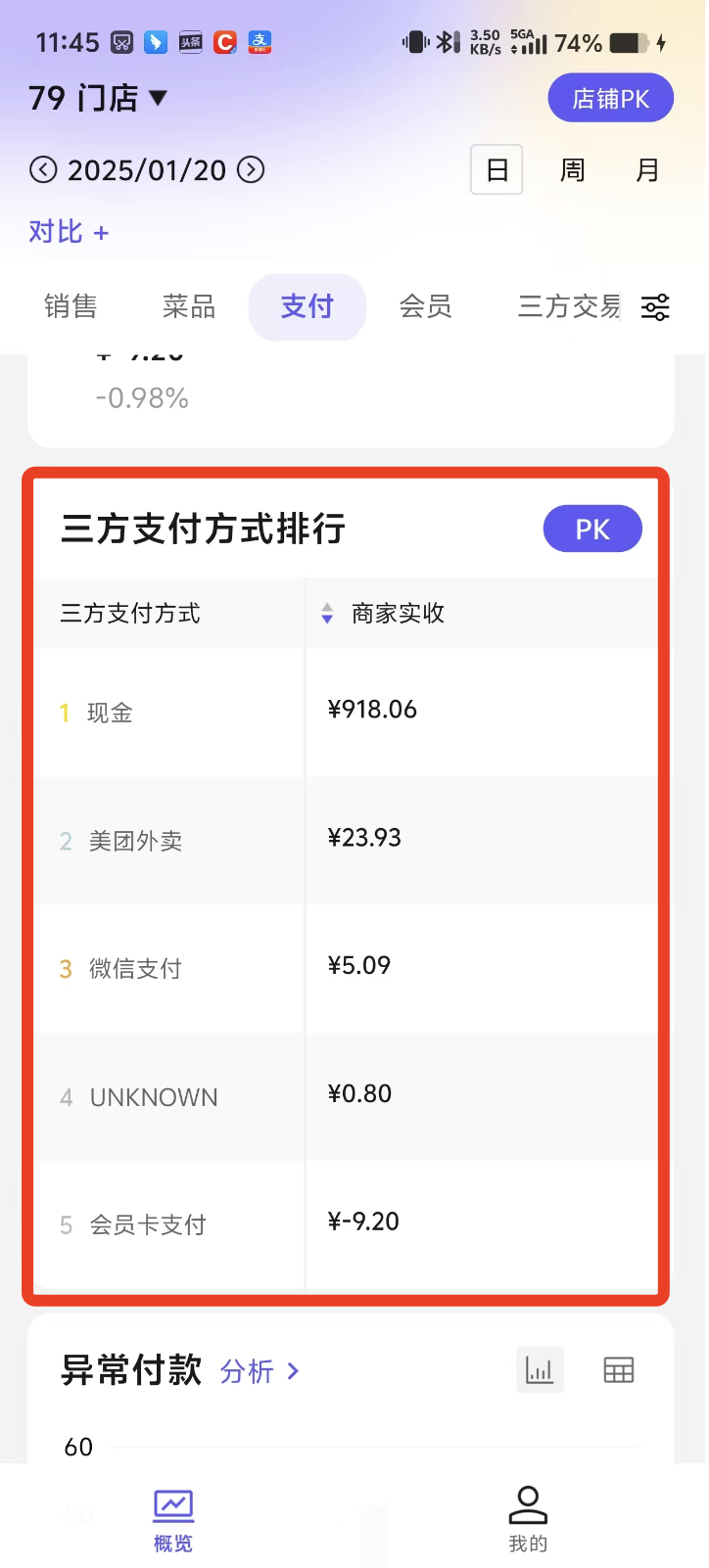Go to the next date

click(x=252, y=170)
